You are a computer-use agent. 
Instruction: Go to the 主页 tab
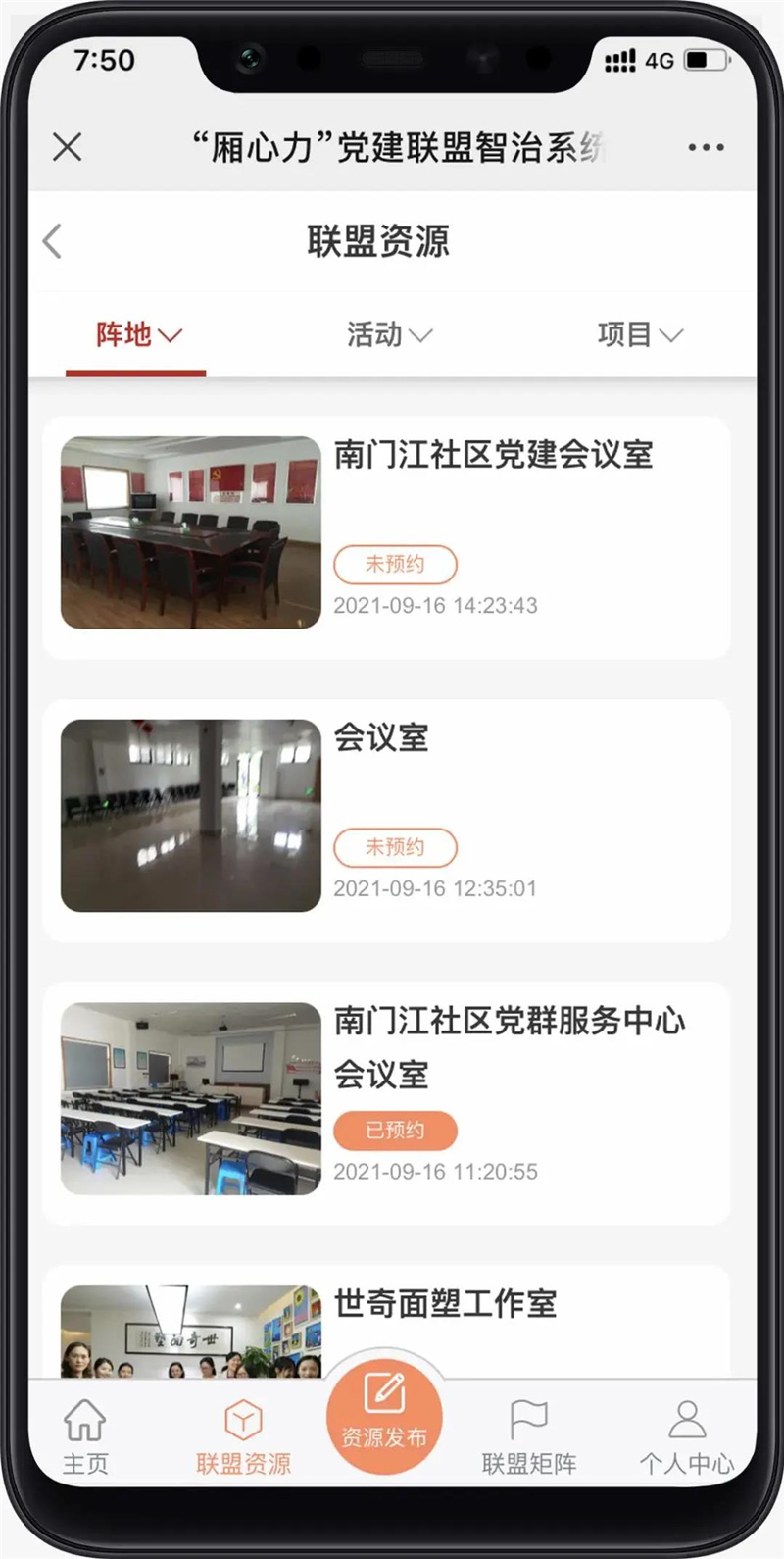point(85,1438)
